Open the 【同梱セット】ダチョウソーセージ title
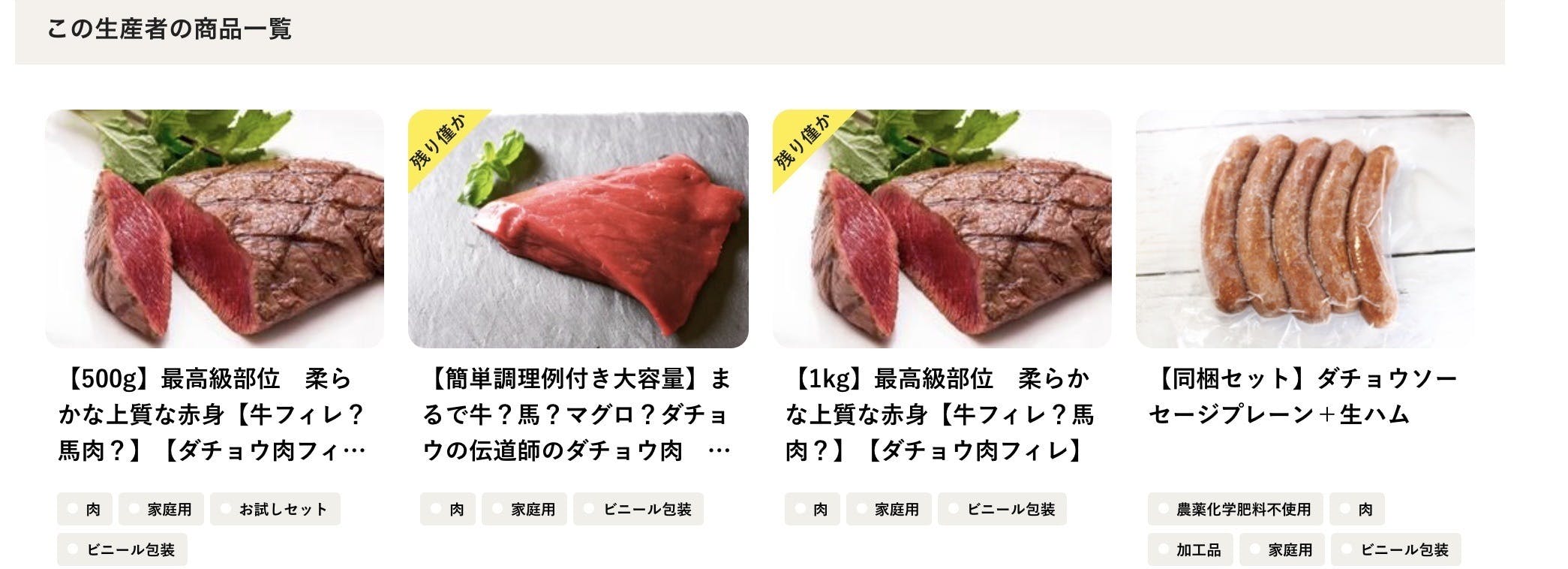 (1302, 396)
